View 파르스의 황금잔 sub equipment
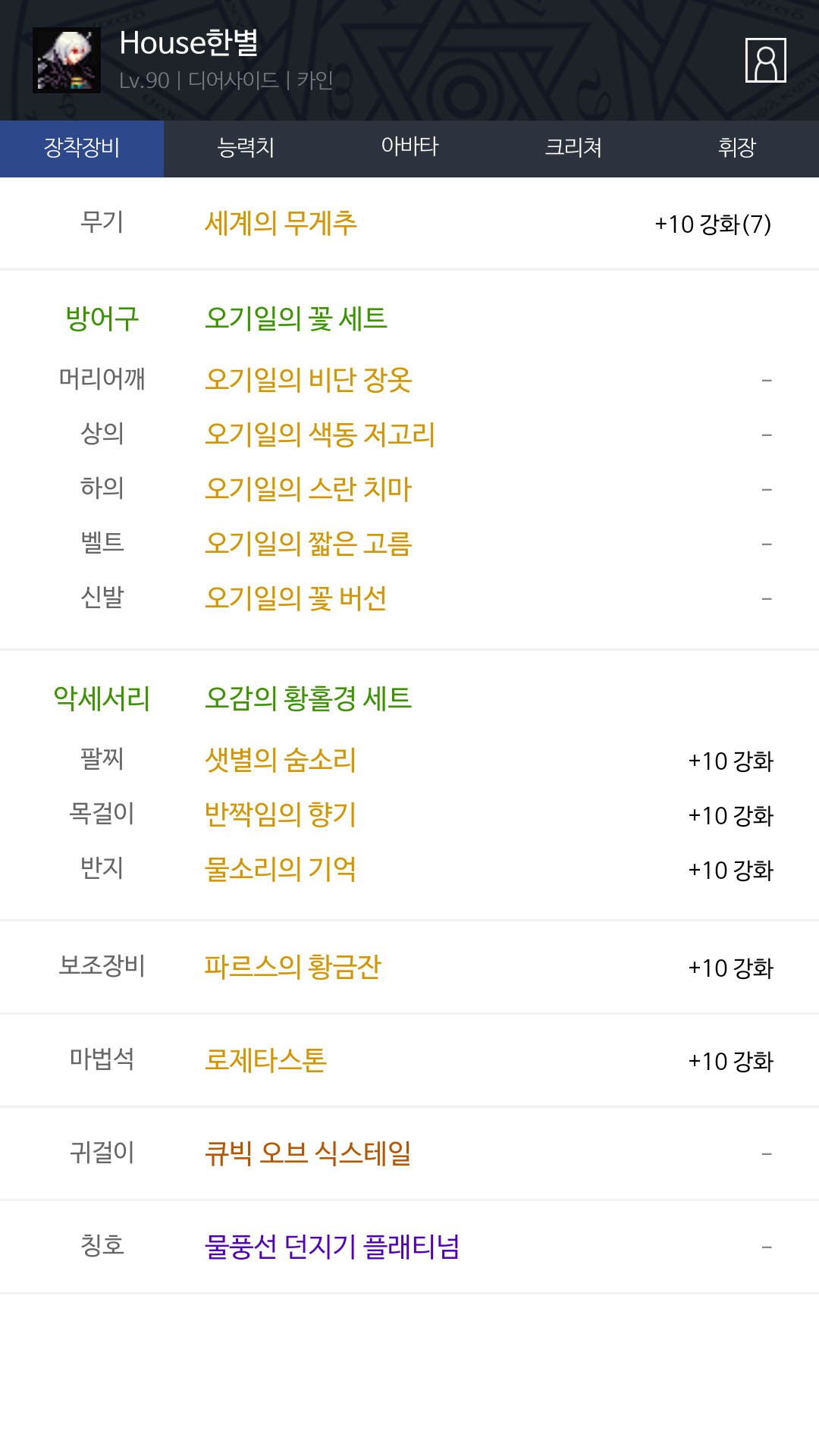The width and height of the screenshot is (819, 1456). pos(293,967)
